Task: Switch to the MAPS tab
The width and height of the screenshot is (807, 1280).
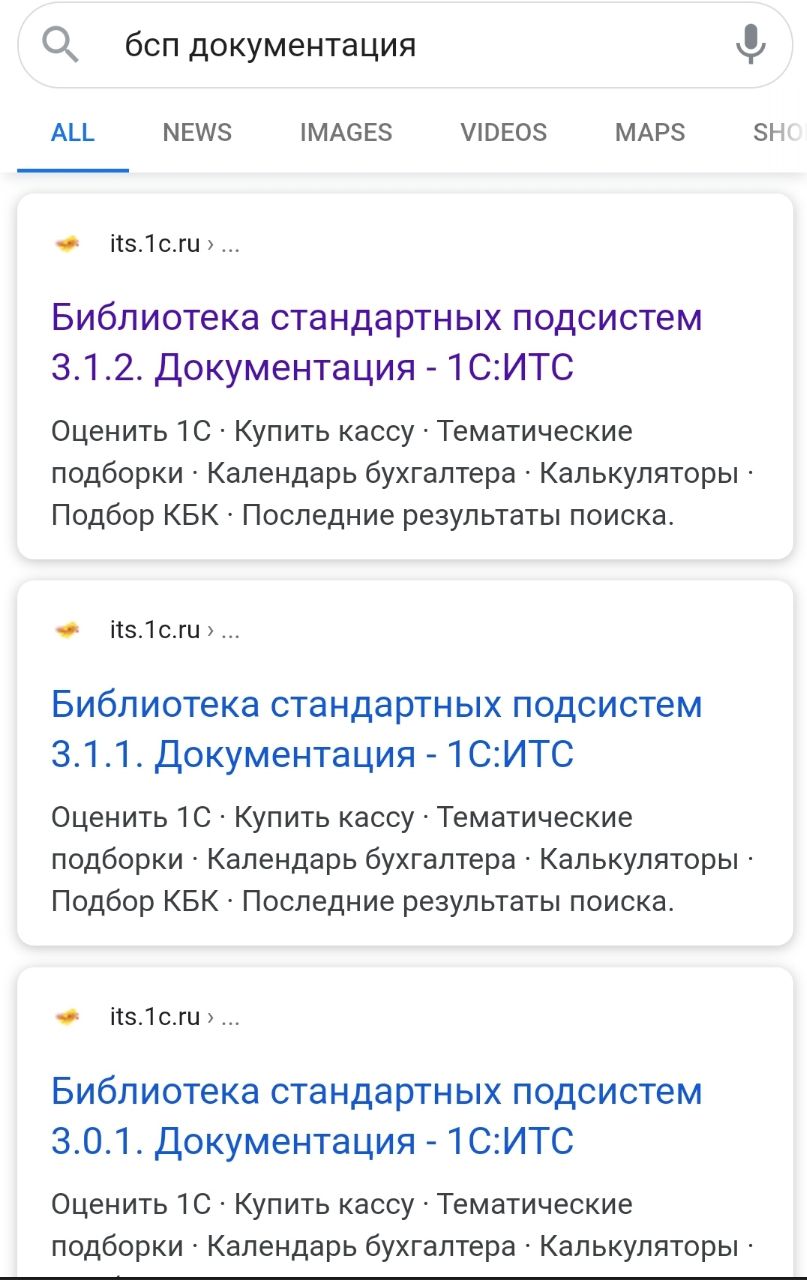Action: coord(650,133)
